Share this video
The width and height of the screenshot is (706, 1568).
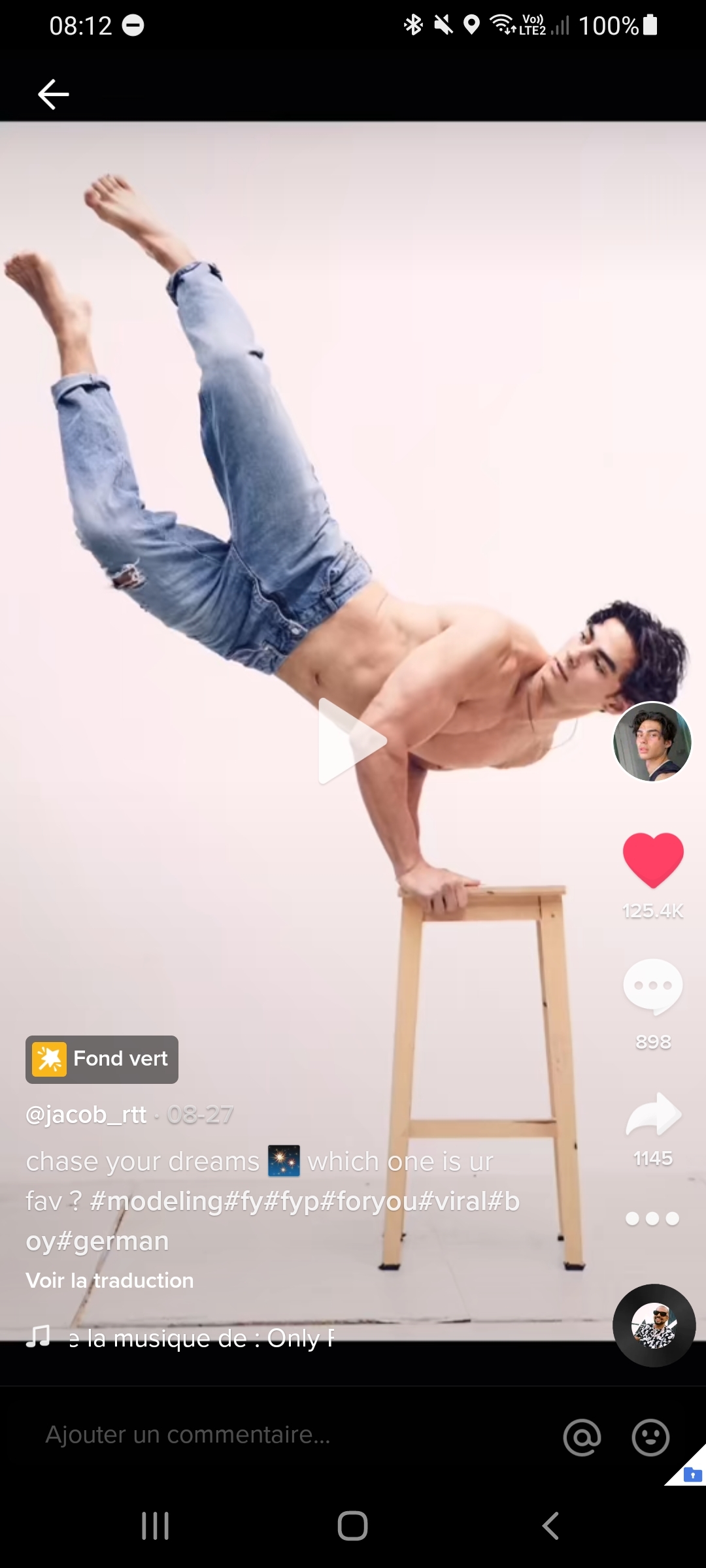653,1115
